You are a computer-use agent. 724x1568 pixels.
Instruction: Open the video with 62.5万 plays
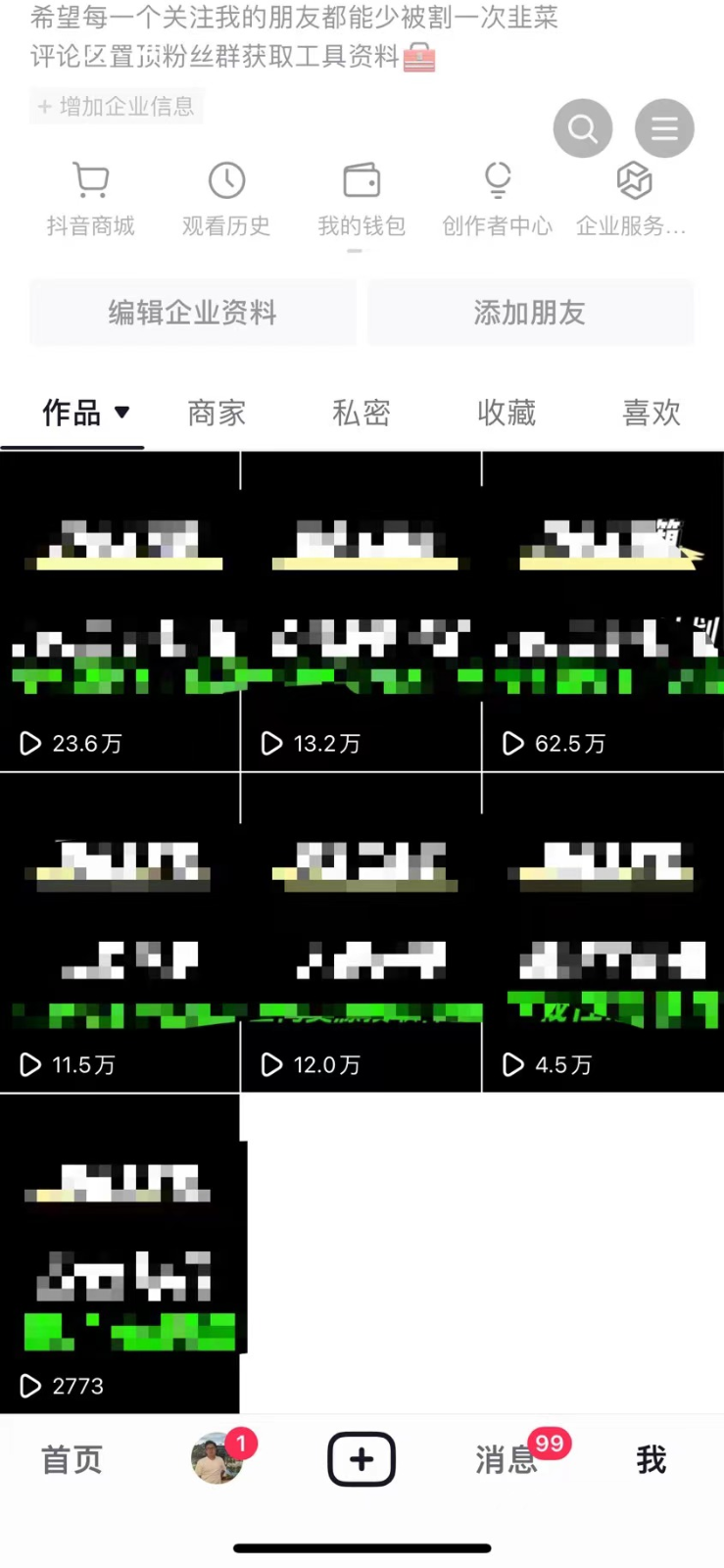(603, 612)
